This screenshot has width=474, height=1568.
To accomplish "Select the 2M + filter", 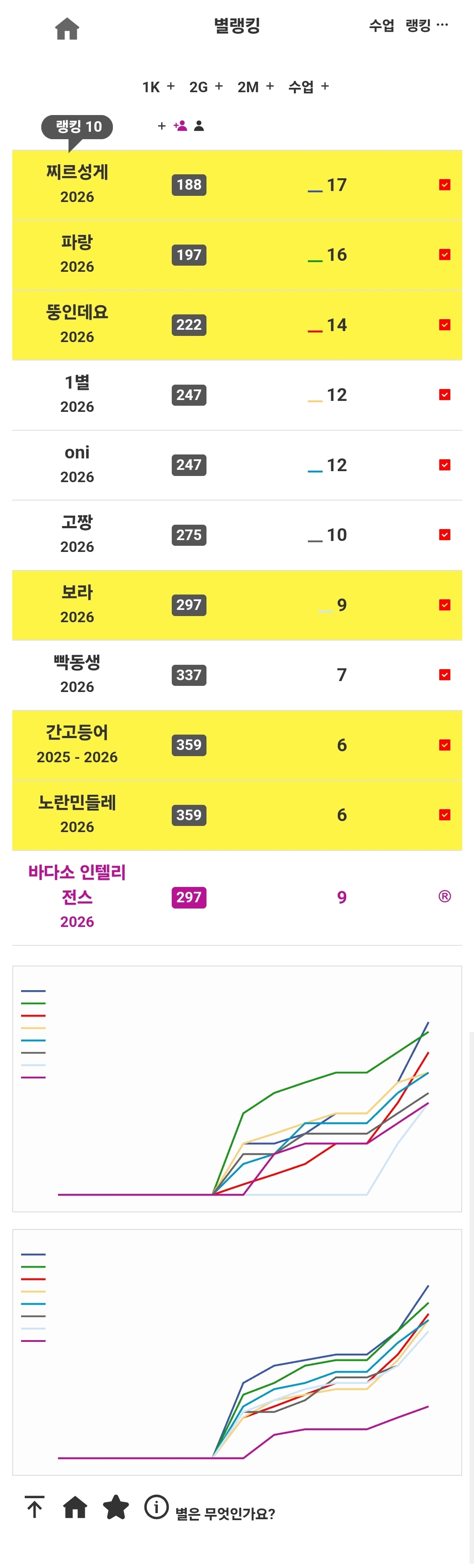I will (255, 87).
